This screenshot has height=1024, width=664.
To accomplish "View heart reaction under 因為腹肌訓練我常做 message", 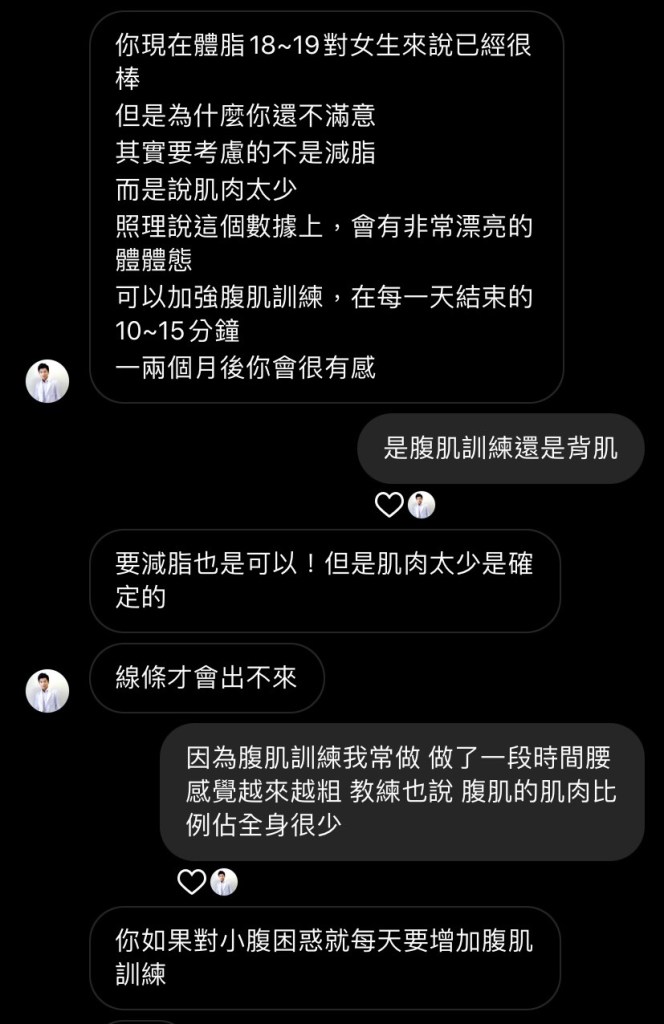I will click(192, 881).
